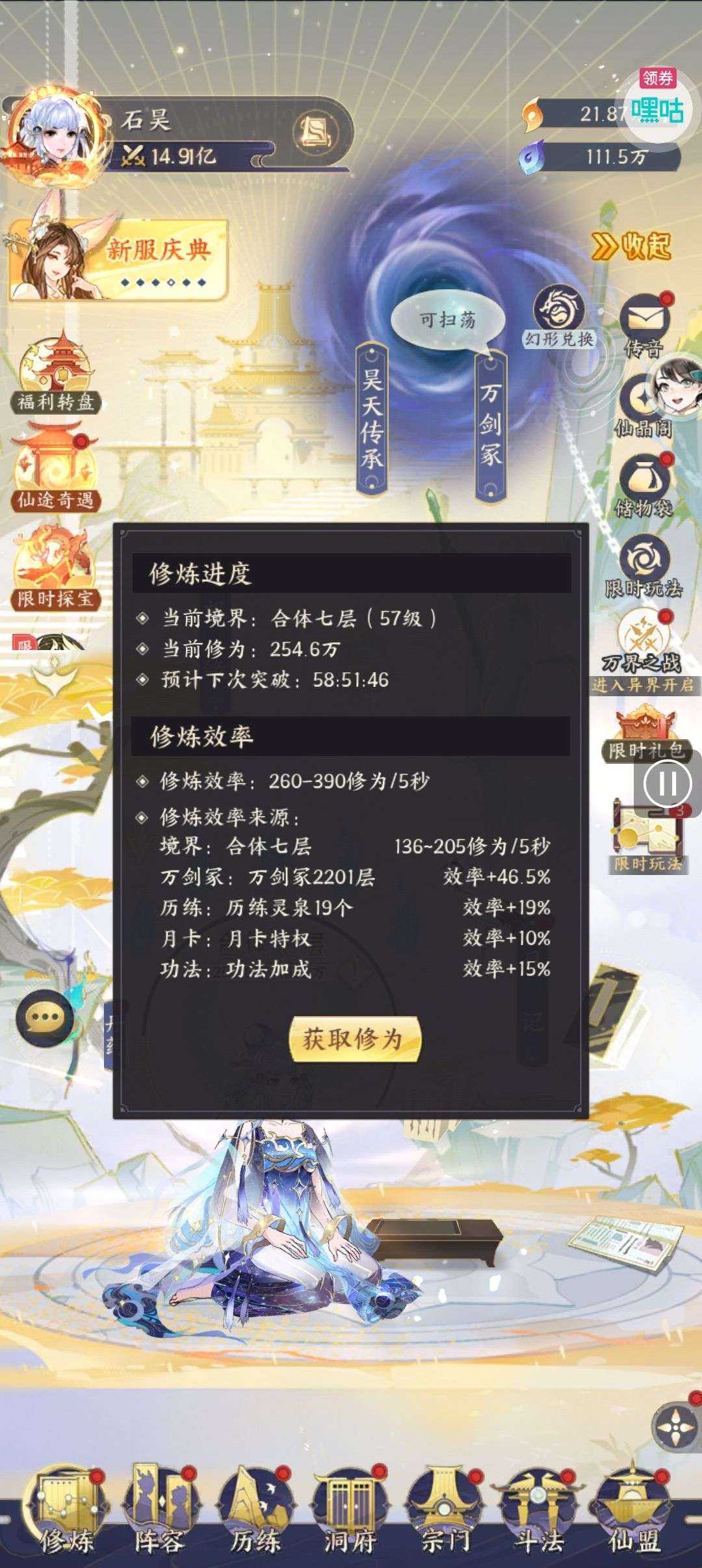Open 石昊's player profile avatar

point(55,135)
